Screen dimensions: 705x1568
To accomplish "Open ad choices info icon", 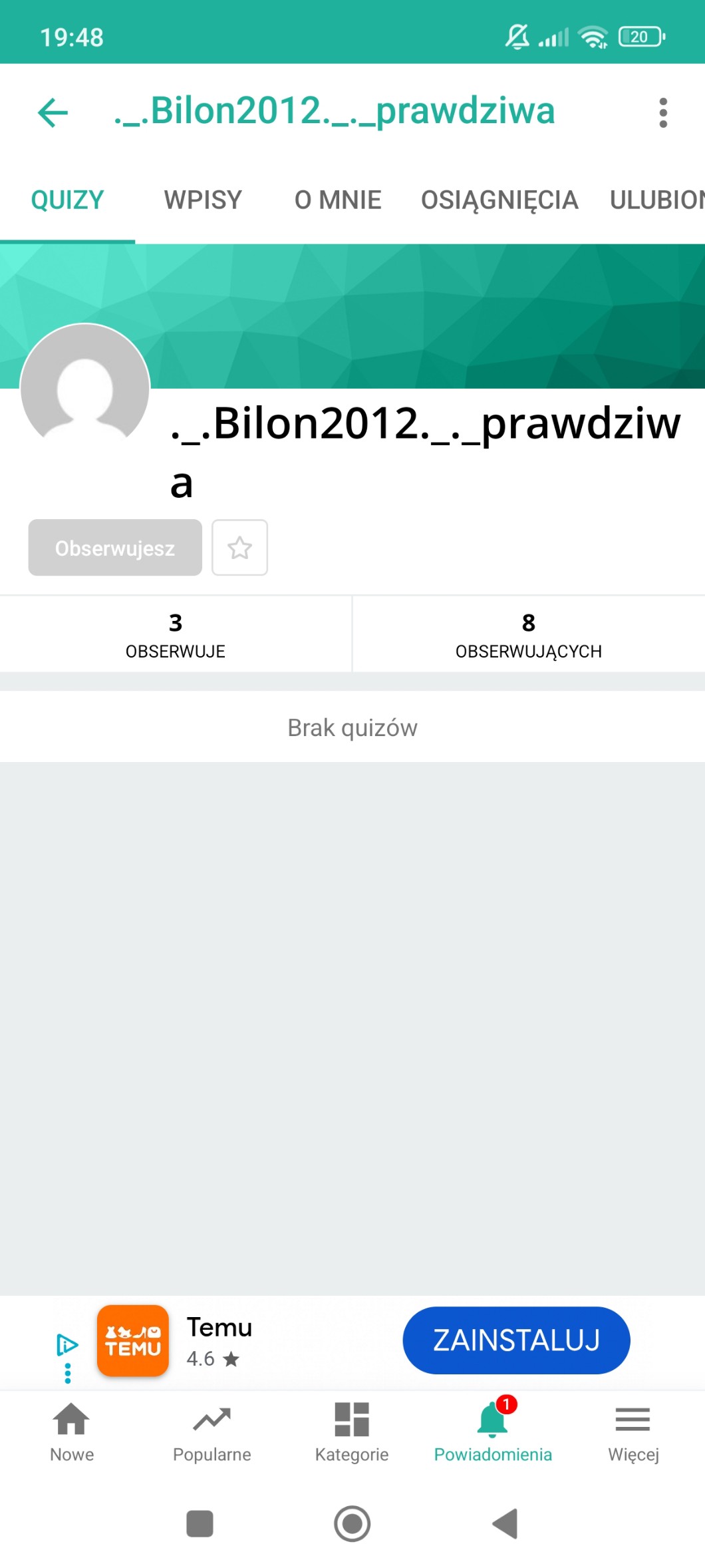I will [67, 1345].
